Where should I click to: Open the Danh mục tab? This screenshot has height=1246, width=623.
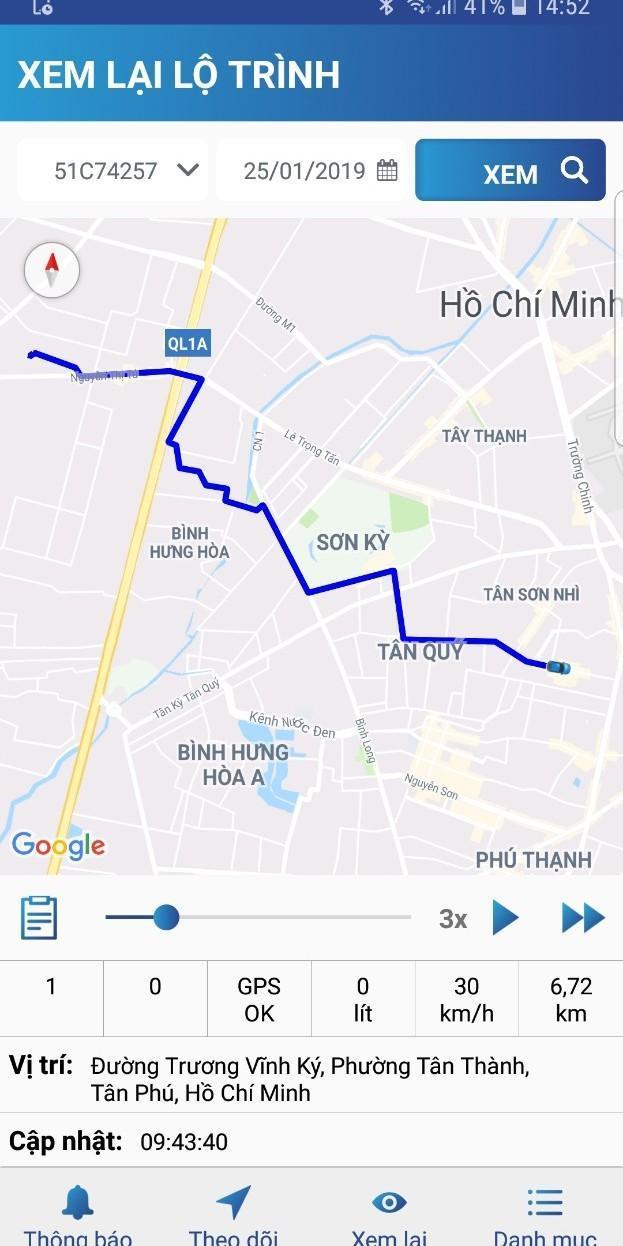545,1215
